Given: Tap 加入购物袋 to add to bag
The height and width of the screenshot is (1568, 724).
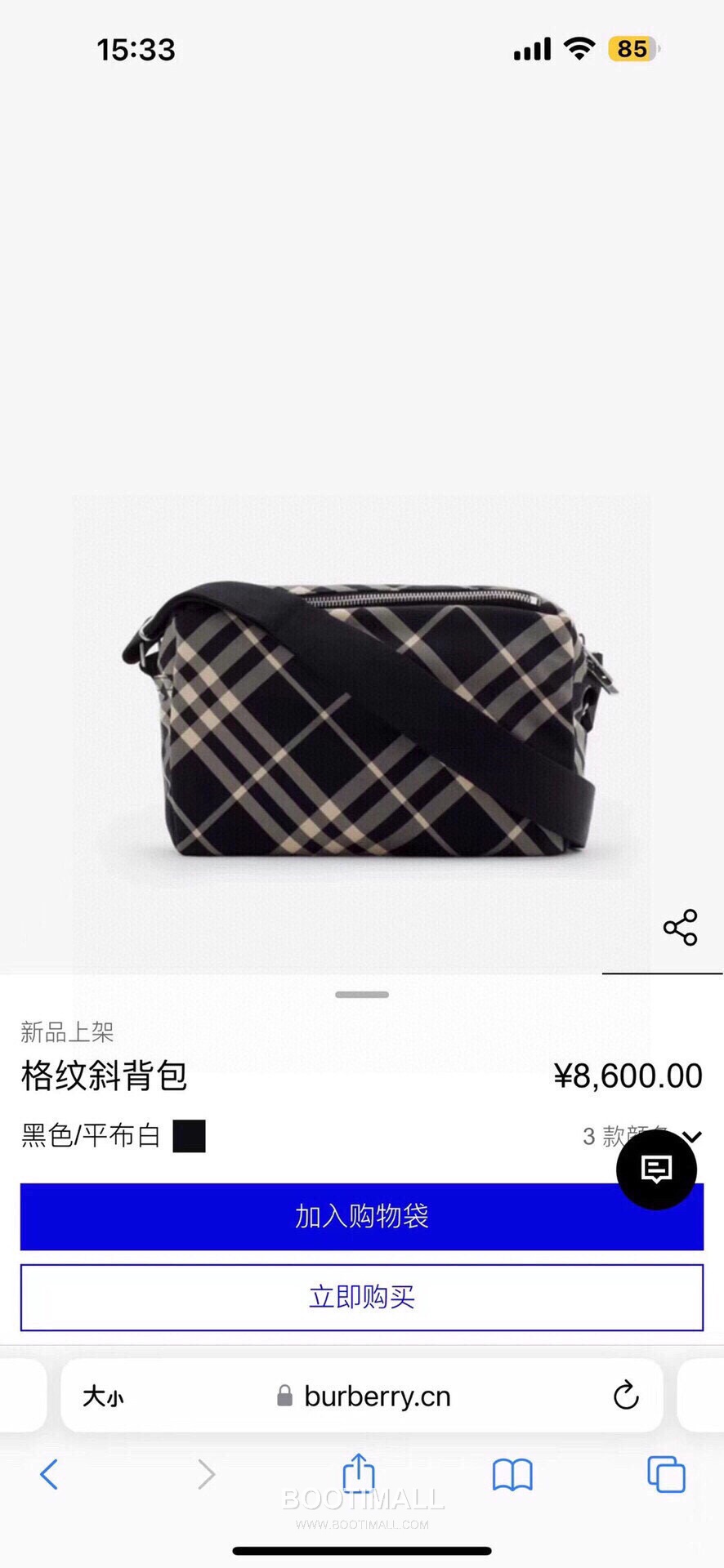Looking at the screenshot, I should (362, 1216).
